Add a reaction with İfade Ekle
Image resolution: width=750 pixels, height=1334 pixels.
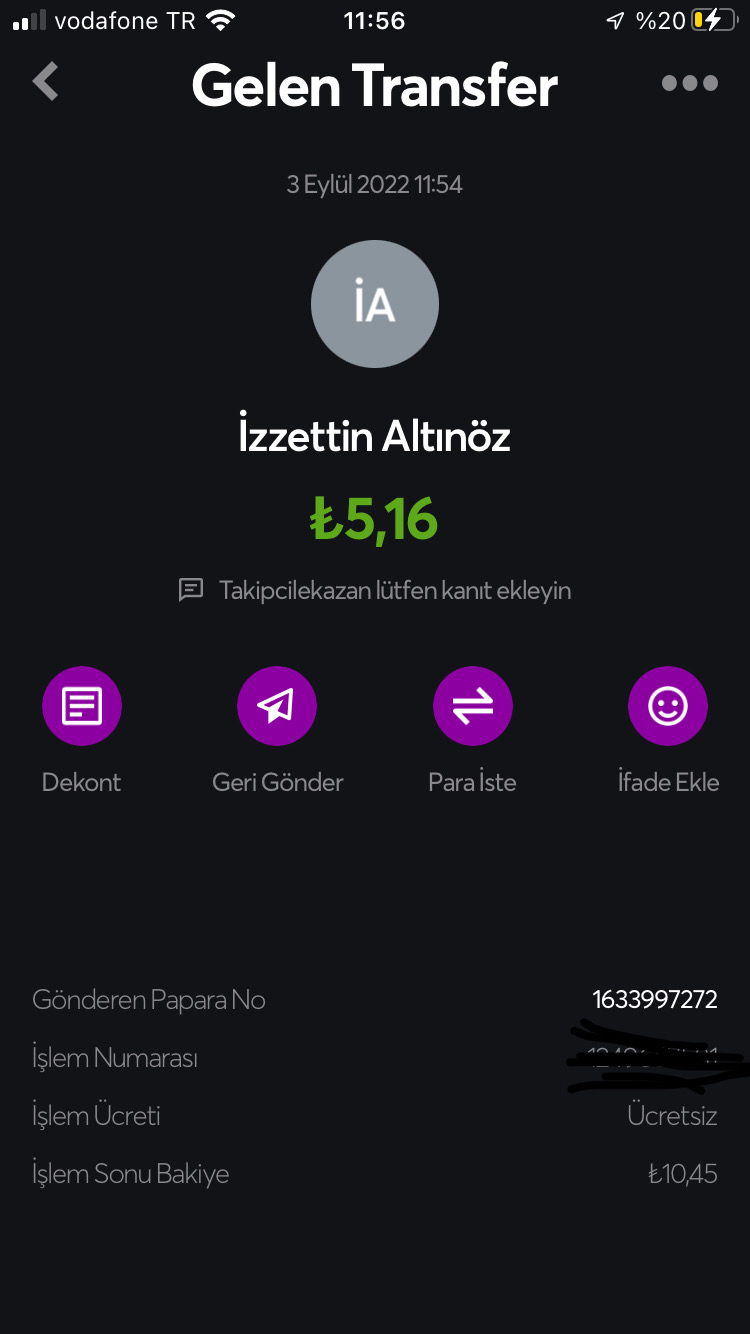click(x=668, y=707)
